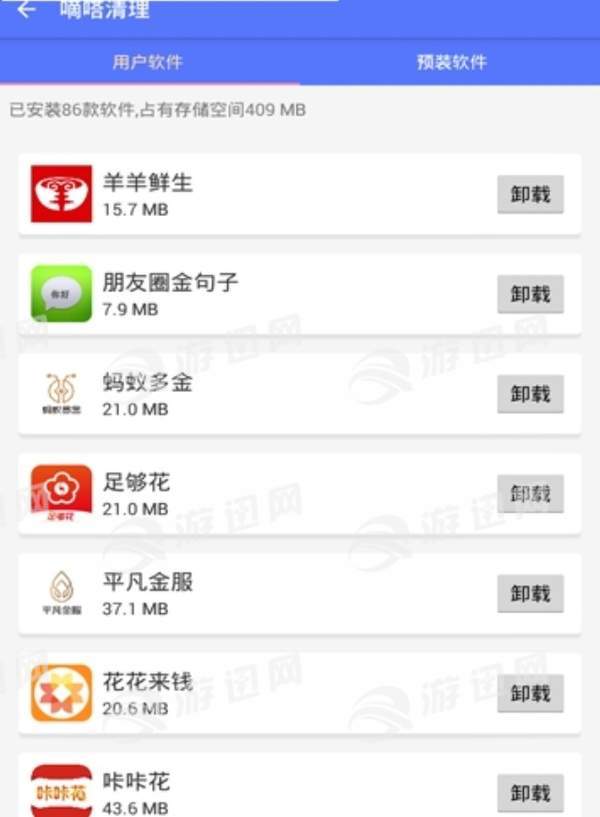
Task: Uninstall the 足够花 app
Action: click(530, 494)
